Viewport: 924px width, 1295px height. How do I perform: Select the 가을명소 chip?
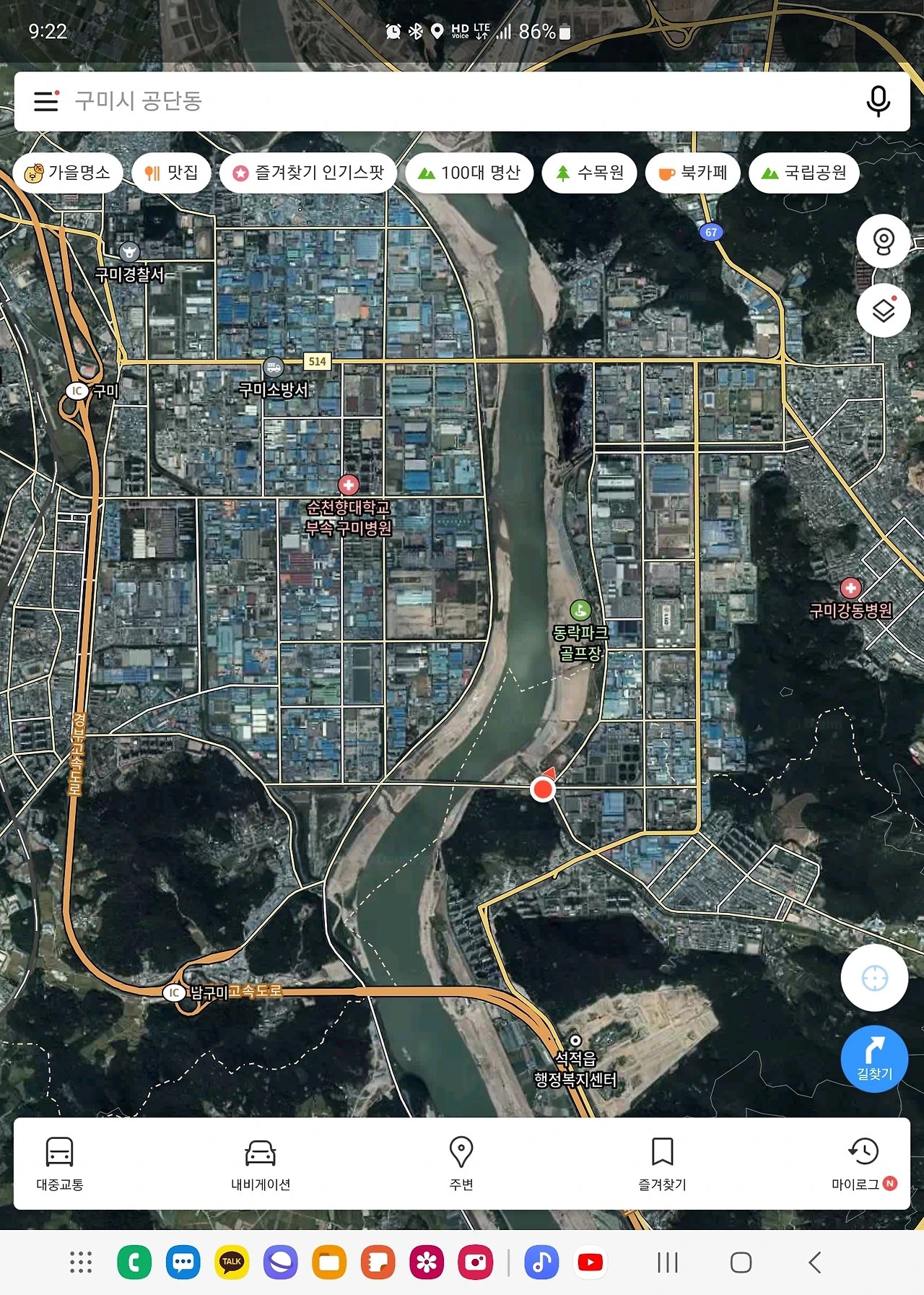tap(68, 173)
